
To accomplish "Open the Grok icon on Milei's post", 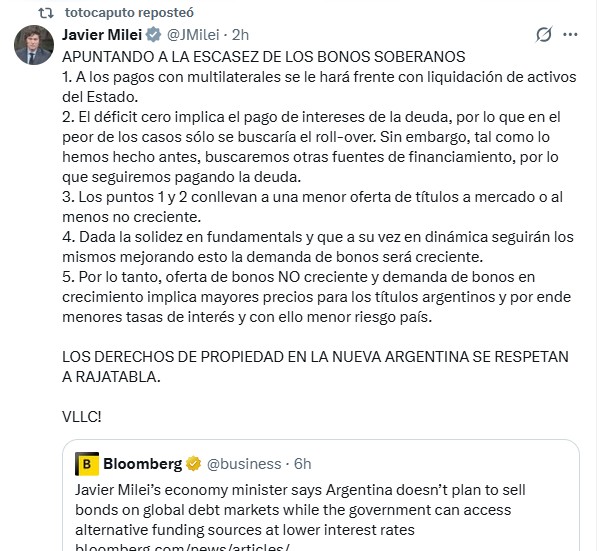I will (x=545, y=36).
